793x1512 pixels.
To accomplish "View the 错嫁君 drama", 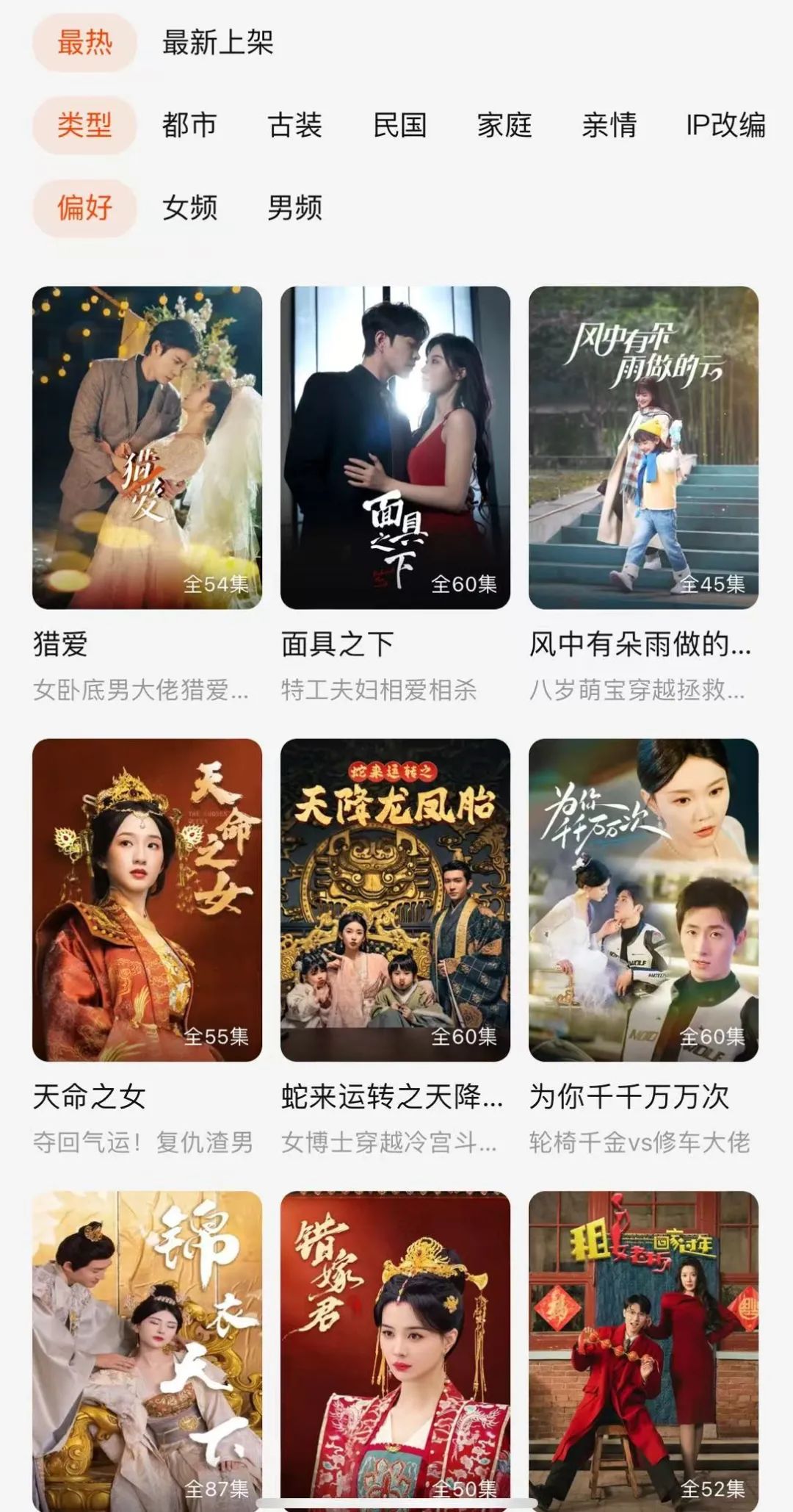I will (x=395, y=1348).
